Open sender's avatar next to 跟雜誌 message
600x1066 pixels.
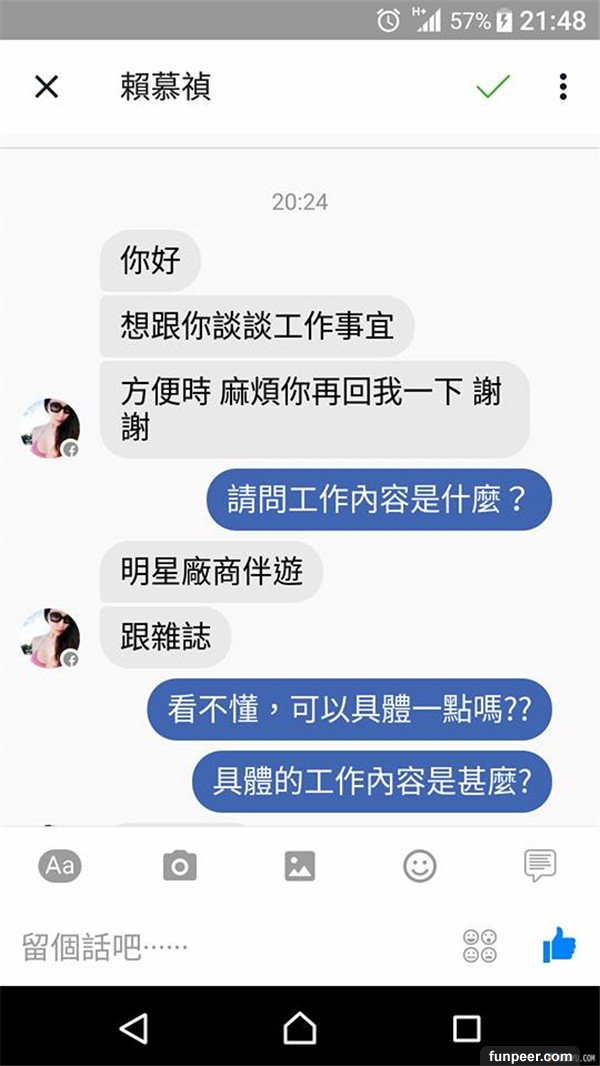click(x=50, y=637)
